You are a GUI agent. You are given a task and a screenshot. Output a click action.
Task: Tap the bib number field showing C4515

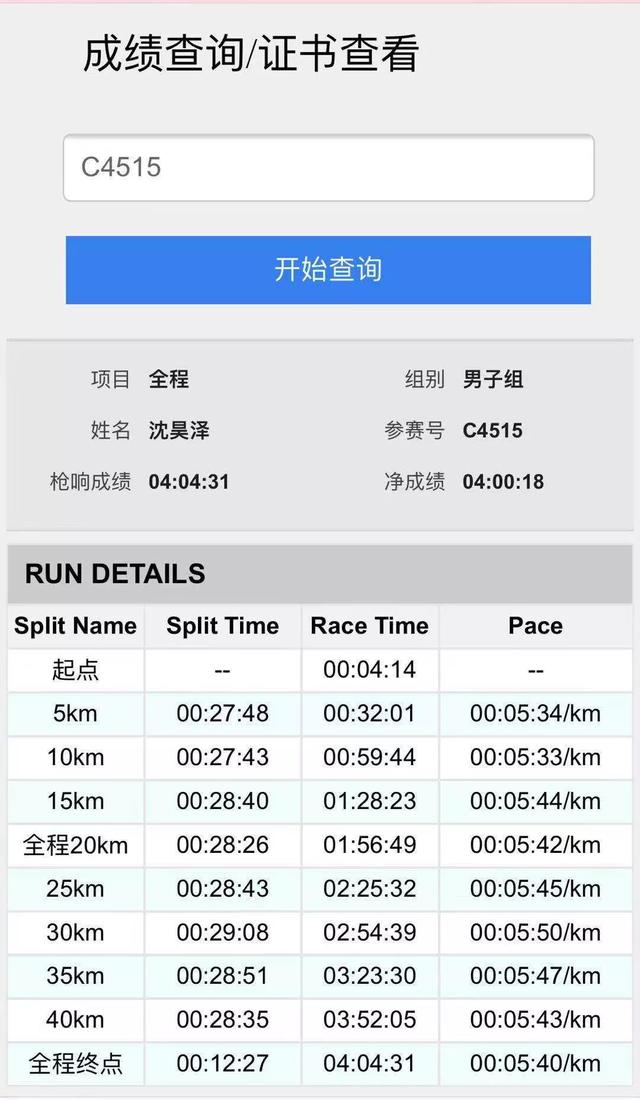(x=328, y=168)
